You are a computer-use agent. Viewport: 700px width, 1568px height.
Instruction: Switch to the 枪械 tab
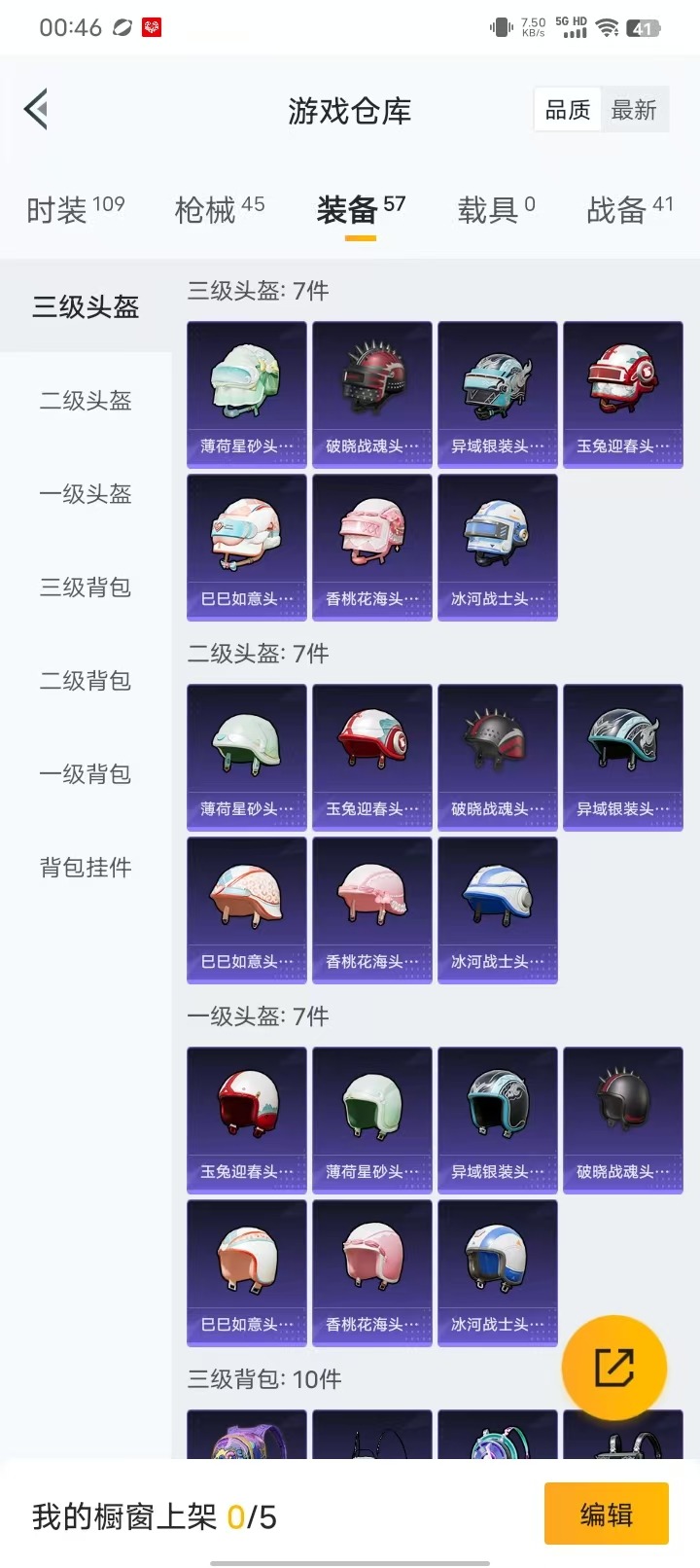[219, 209]
